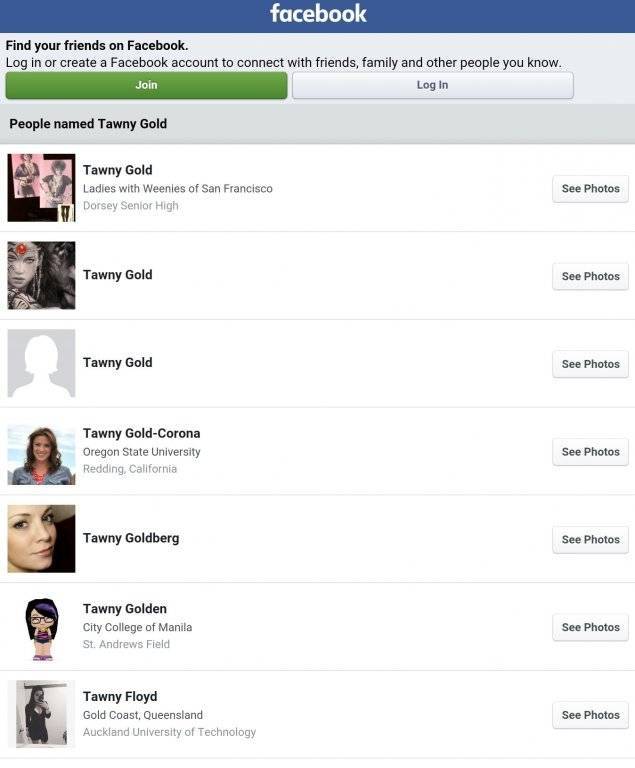
Task: Tap the green Join button
Action: pos(146,85)
